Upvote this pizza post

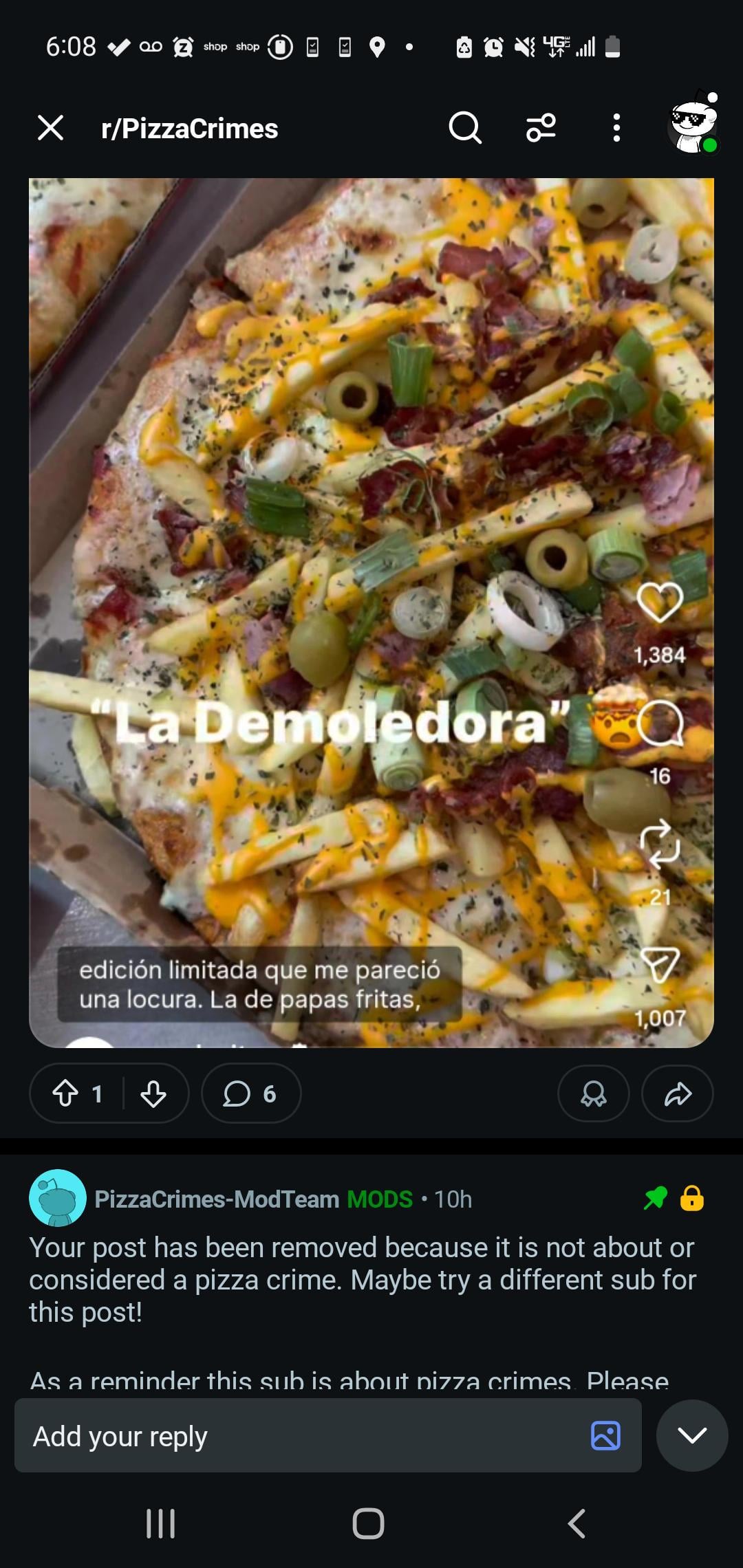[66, 1093]
